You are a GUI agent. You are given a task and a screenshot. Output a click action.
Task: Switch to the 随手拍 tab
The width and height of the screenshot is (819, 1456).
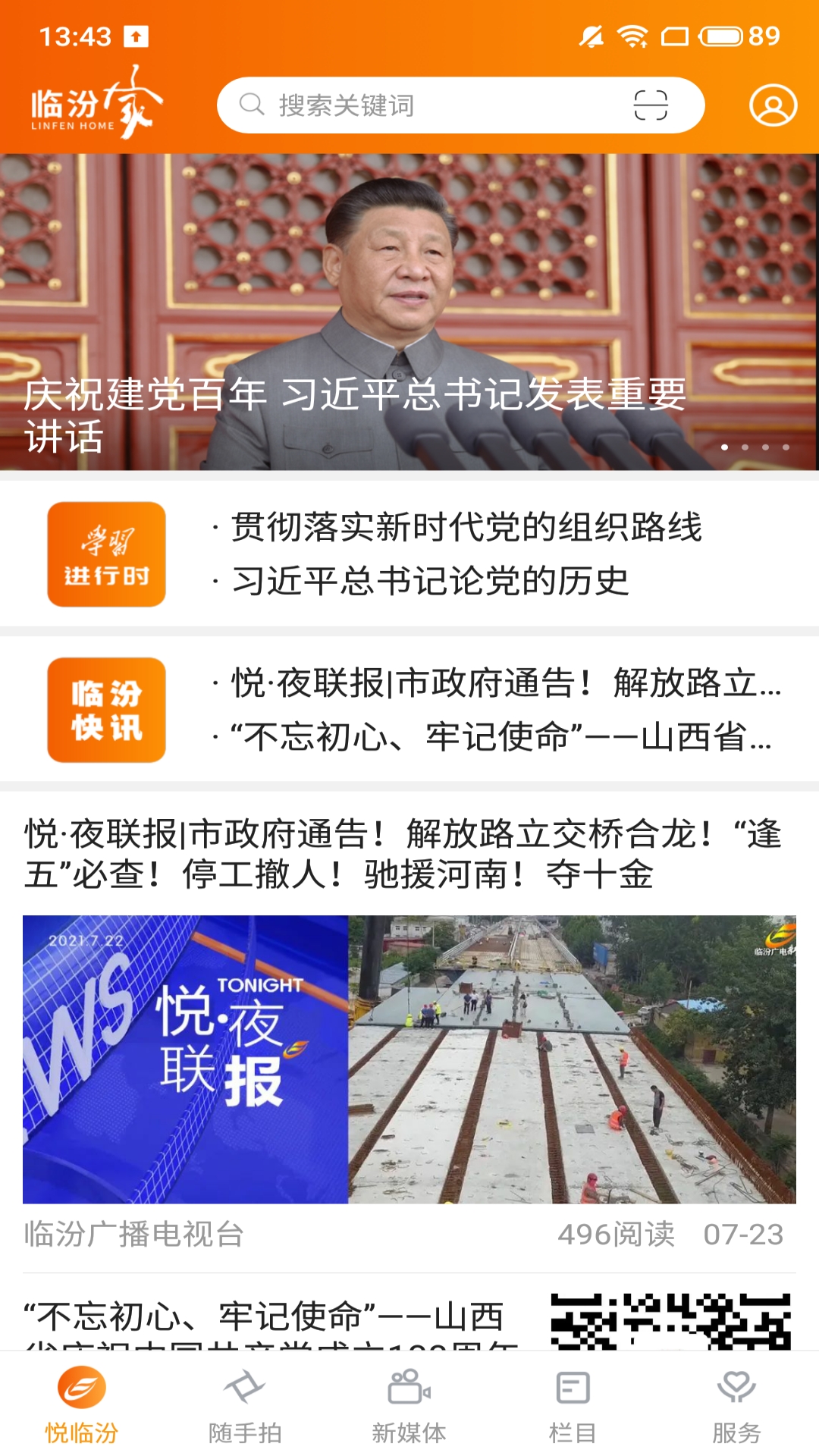click(245, 1405)
